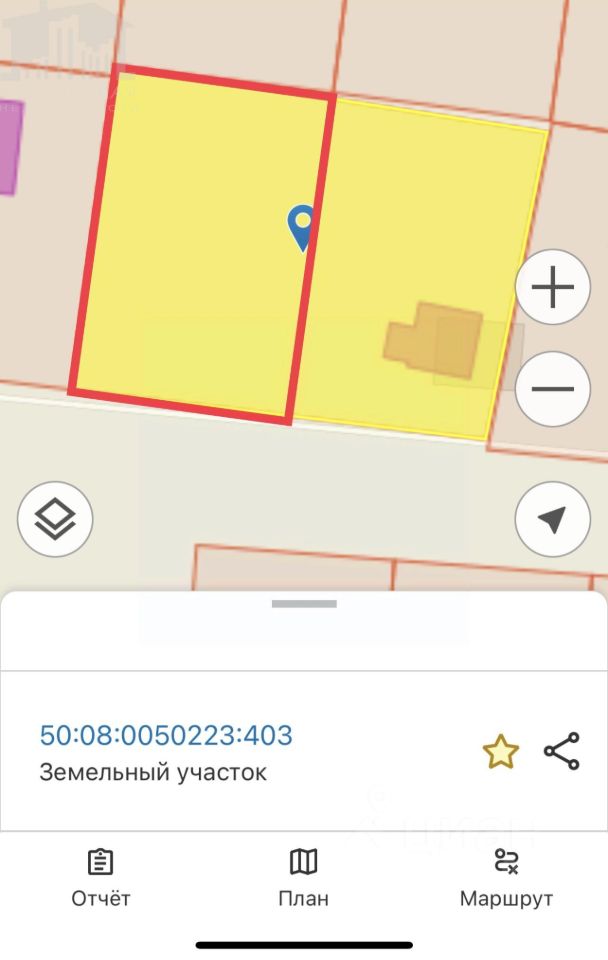The width and height of the screenshot is (608, 960).
Task: Center map on my location
Action: (552, 519)
